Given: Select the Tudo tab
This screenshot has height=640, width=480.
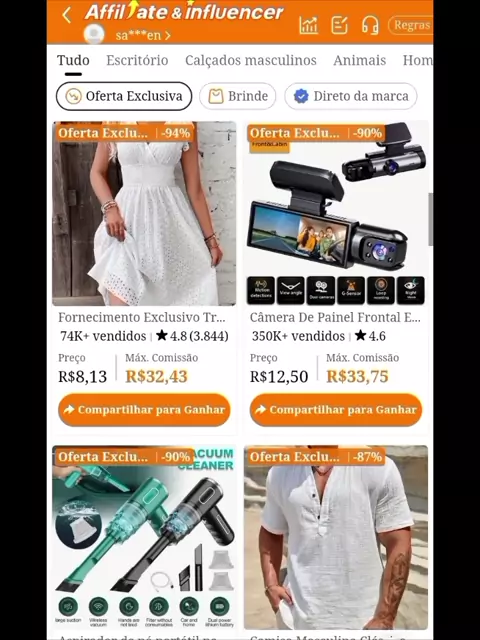Looking at the screenshot, I should tap(73, 60).
